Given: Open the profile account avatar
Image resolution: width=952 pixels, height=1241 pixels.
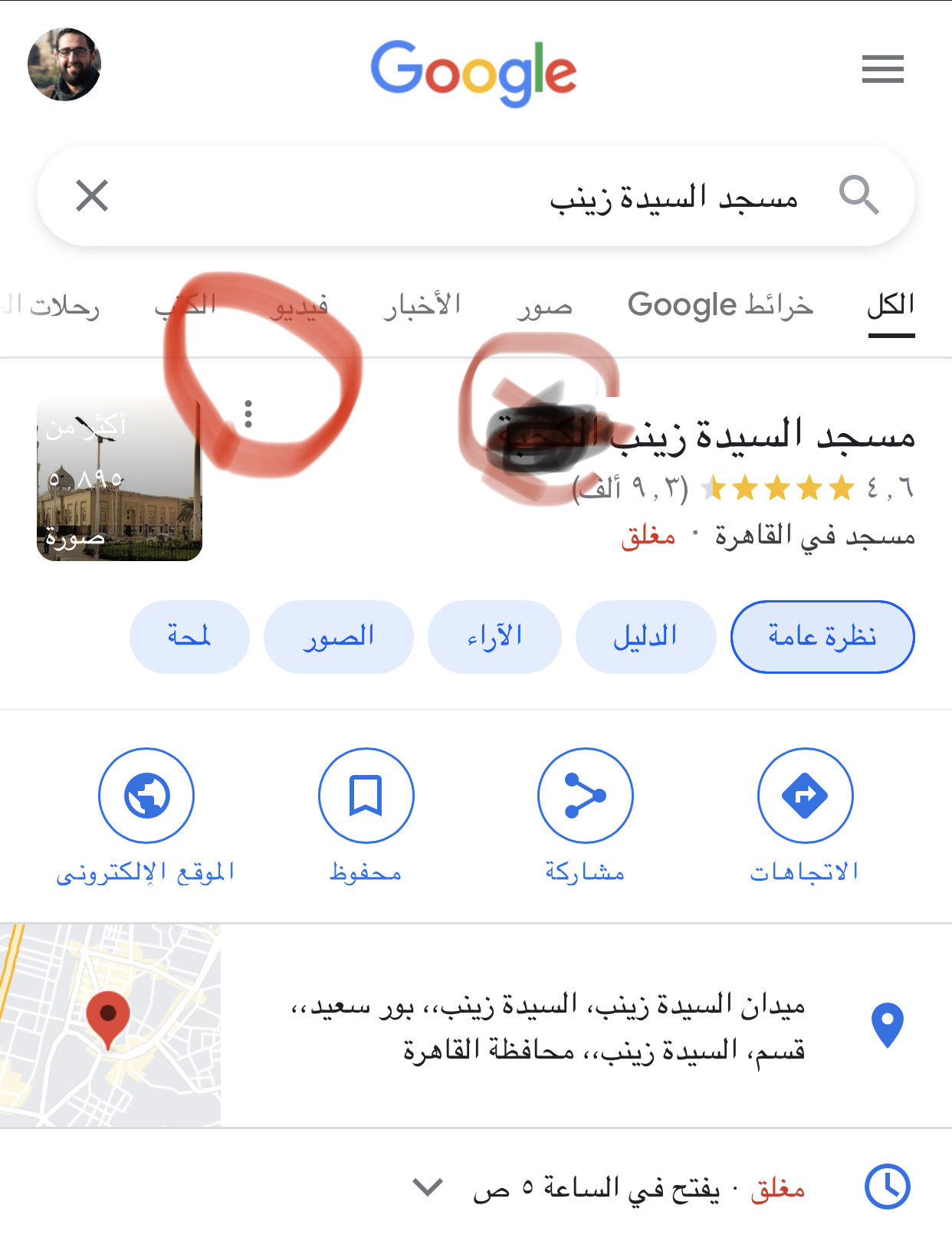Looking at the screenshot, I should [64, 65].
